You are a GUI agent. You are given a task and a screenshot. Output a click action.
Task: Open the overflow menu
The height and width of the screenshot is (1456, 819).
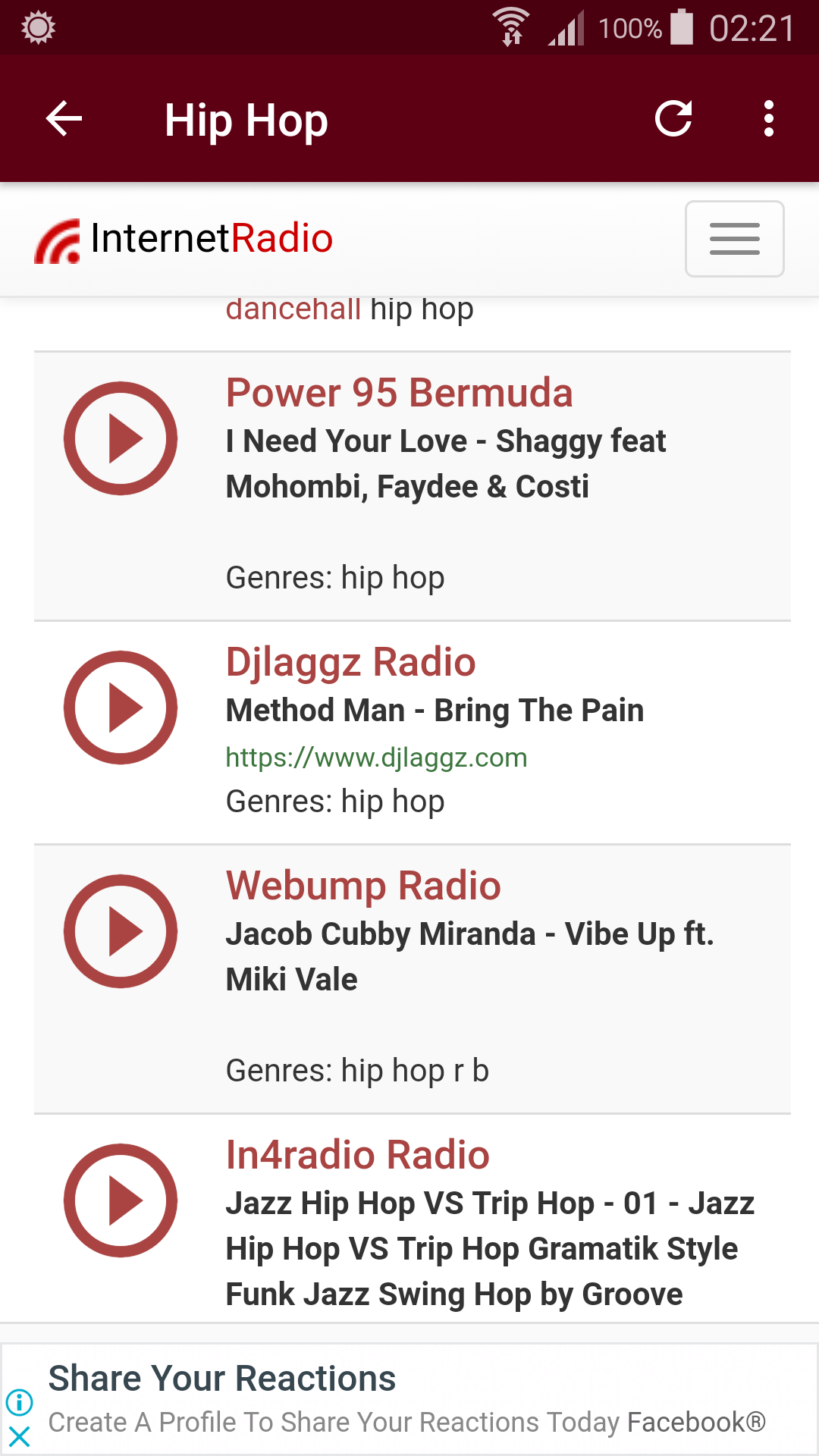tap(768, 119)
